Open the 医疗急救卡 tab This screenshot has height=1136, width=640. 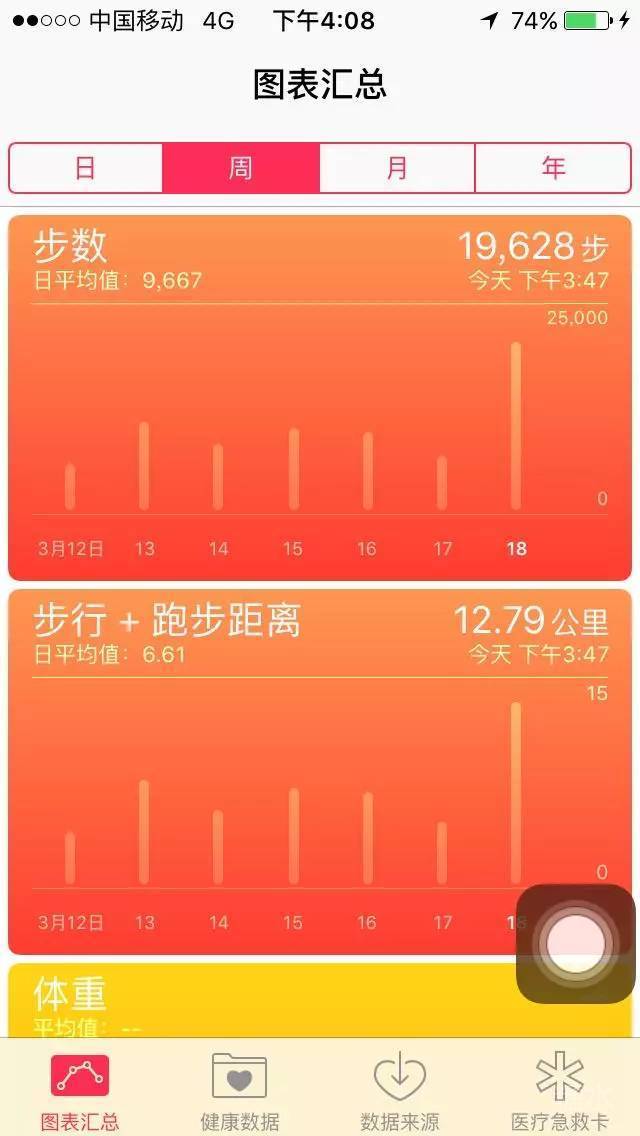point(560,1090)
